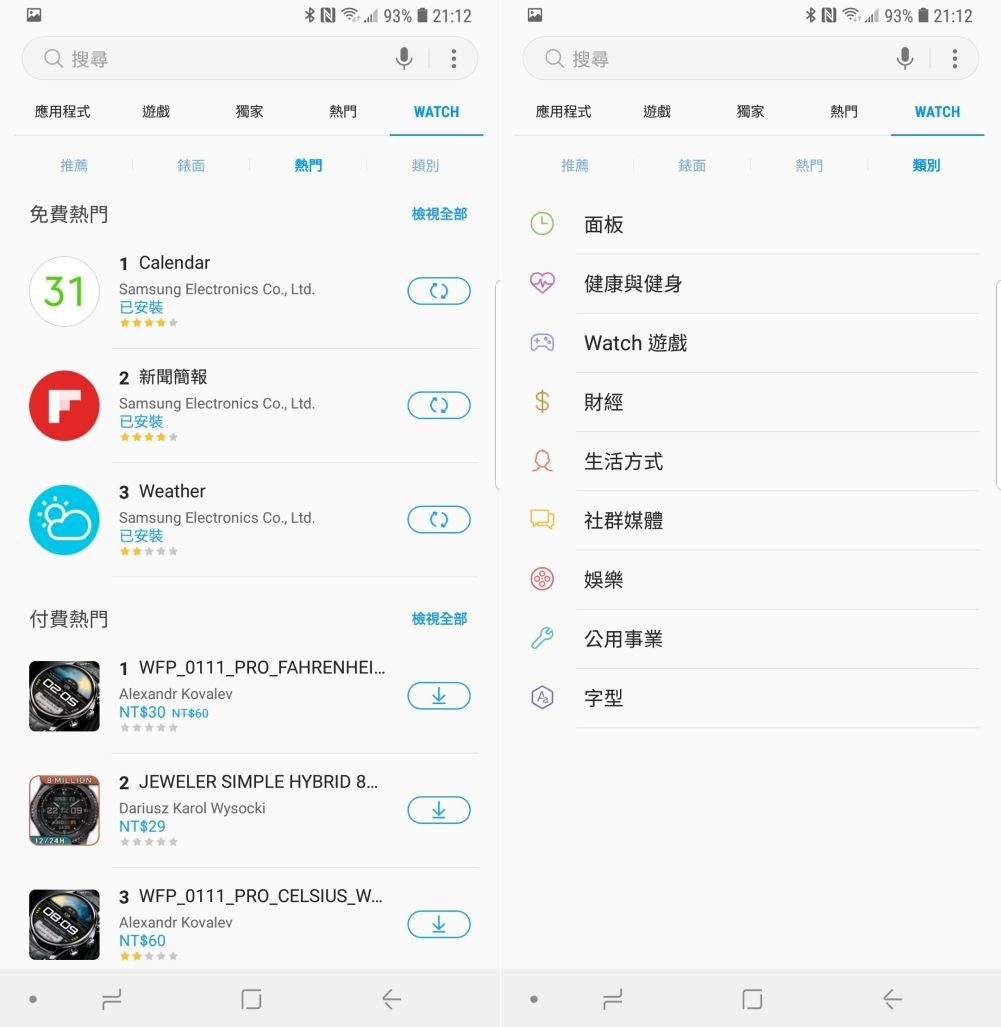This screenshot has height=1027, width=1001.
Task: Download JEWELER SIMPLE HYBRID watch face
Action: [438, 810]
